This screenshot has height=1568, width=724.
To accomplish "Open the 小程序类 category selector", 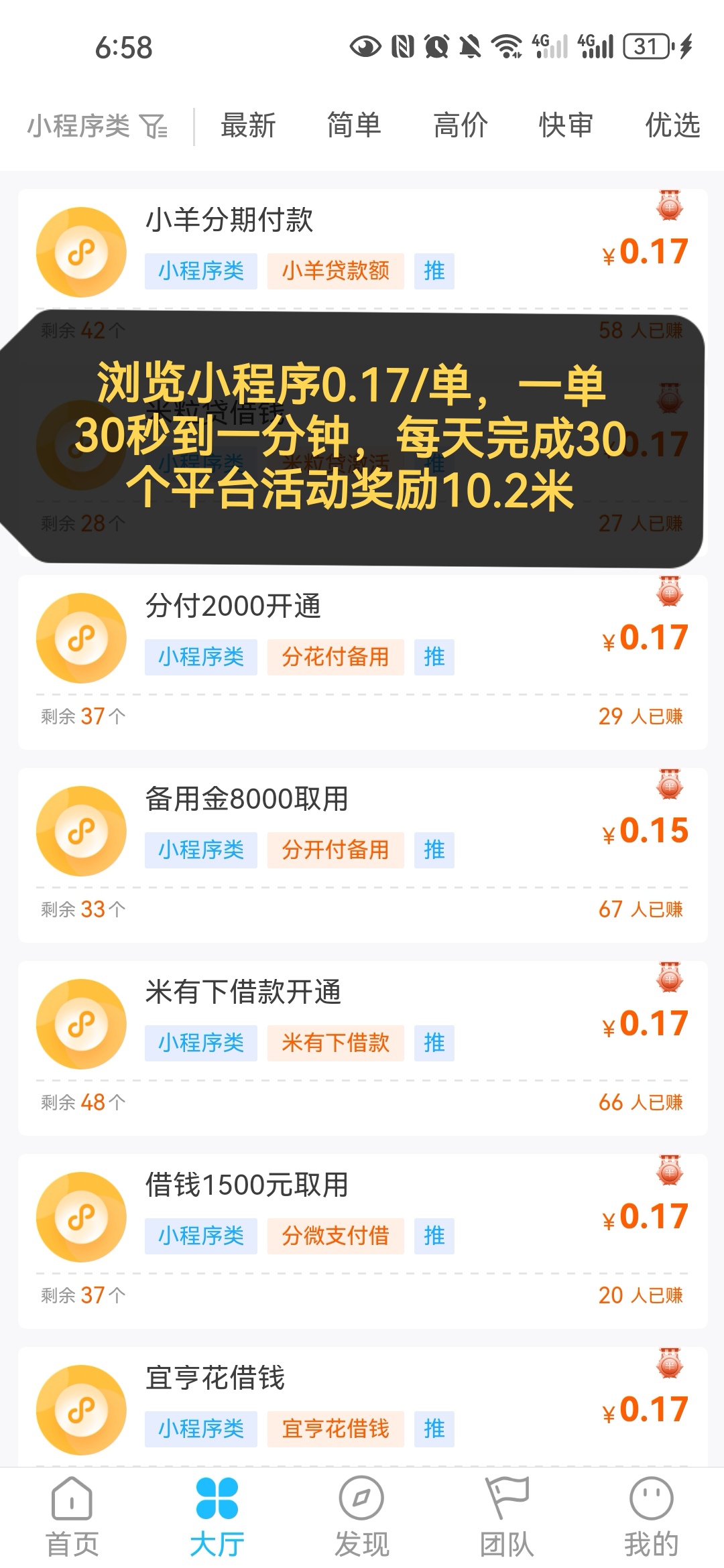I will pyautogui.click(x=80, y=125).
